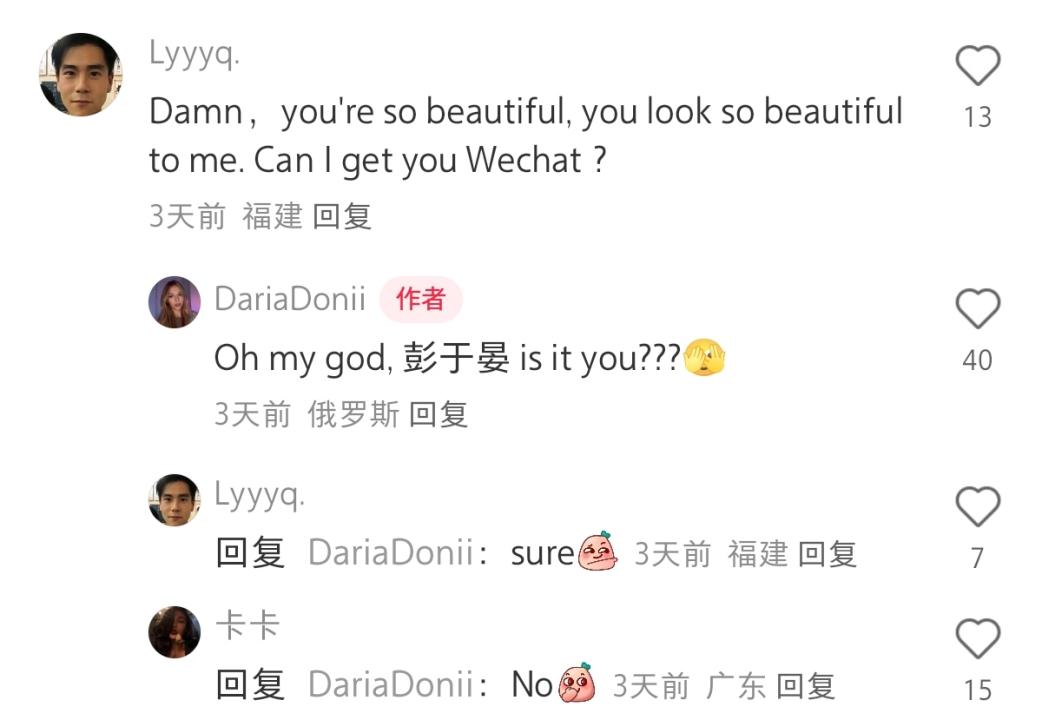
Task: Open Lyyyq.'s profile picture on top comment
Action: pyautogui.click(x=80, y=74)
